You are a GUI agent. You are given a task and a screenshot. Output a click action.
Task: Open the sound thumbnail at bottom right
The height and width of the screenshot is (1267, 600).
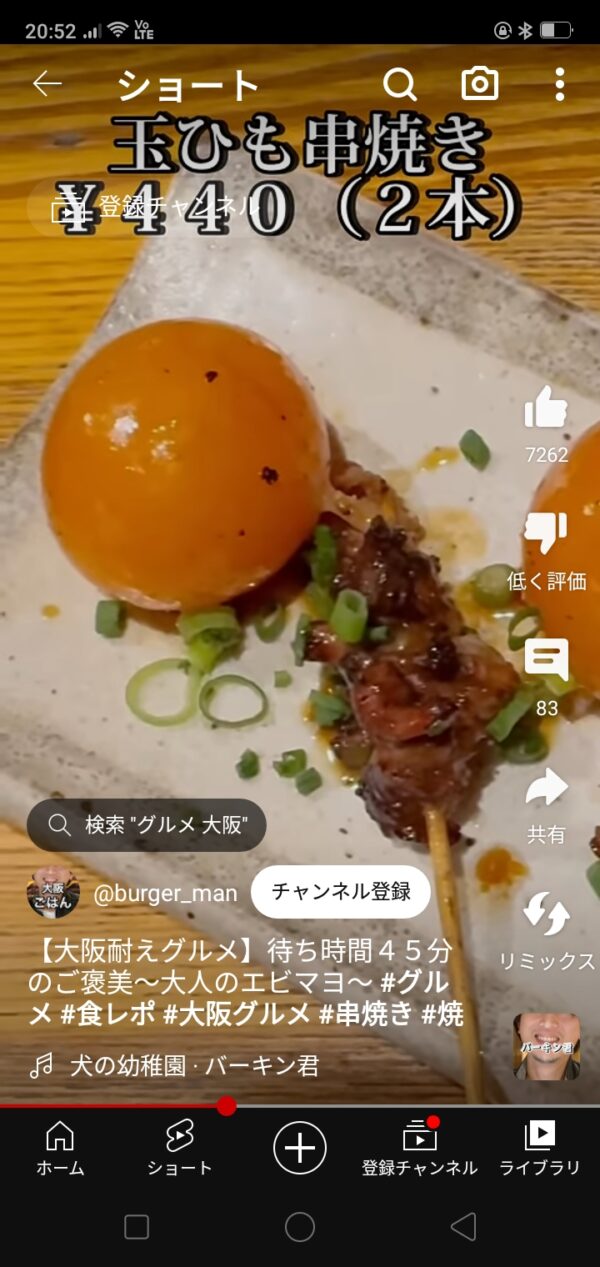[546, 1047]
